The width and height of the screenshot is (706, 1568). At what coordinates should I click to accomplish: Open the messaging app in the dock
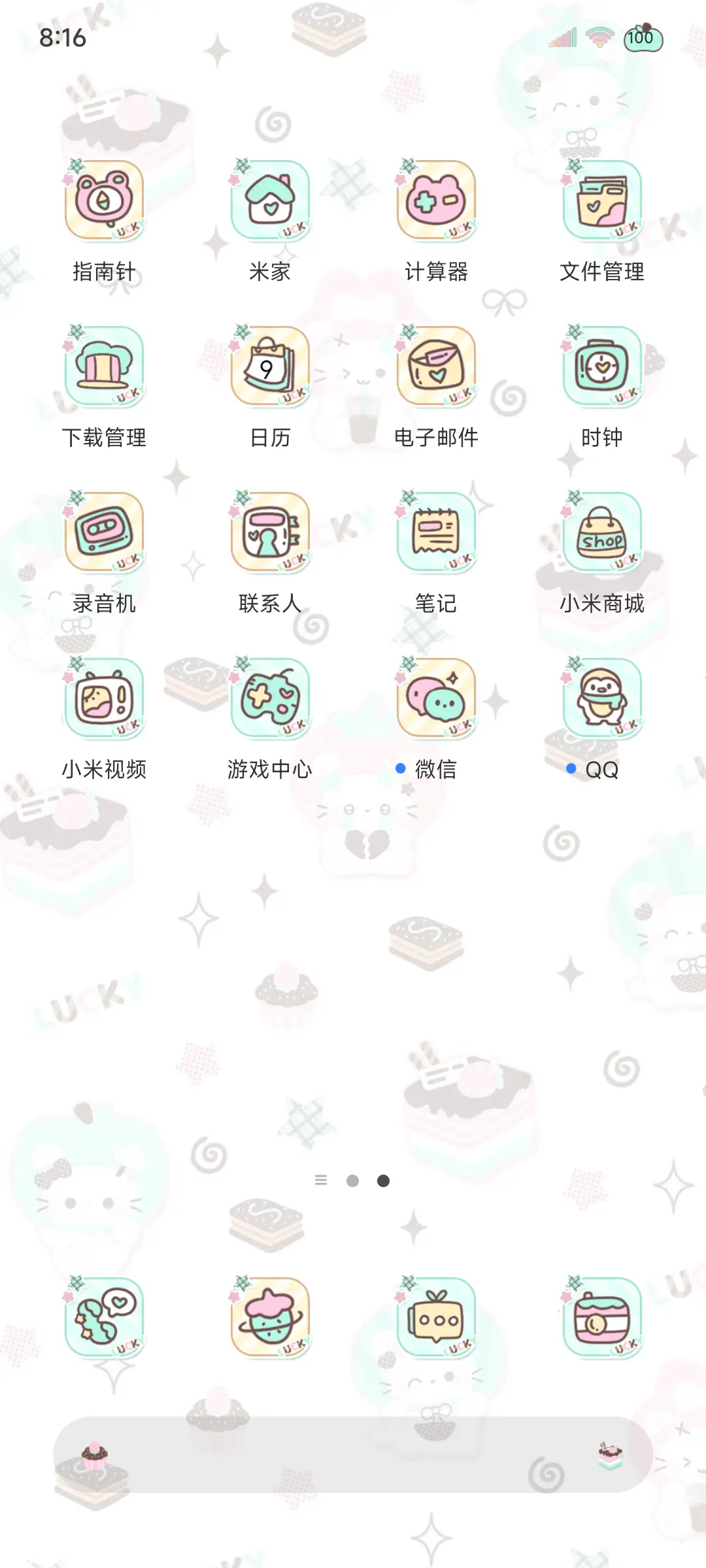(435, 1320)
